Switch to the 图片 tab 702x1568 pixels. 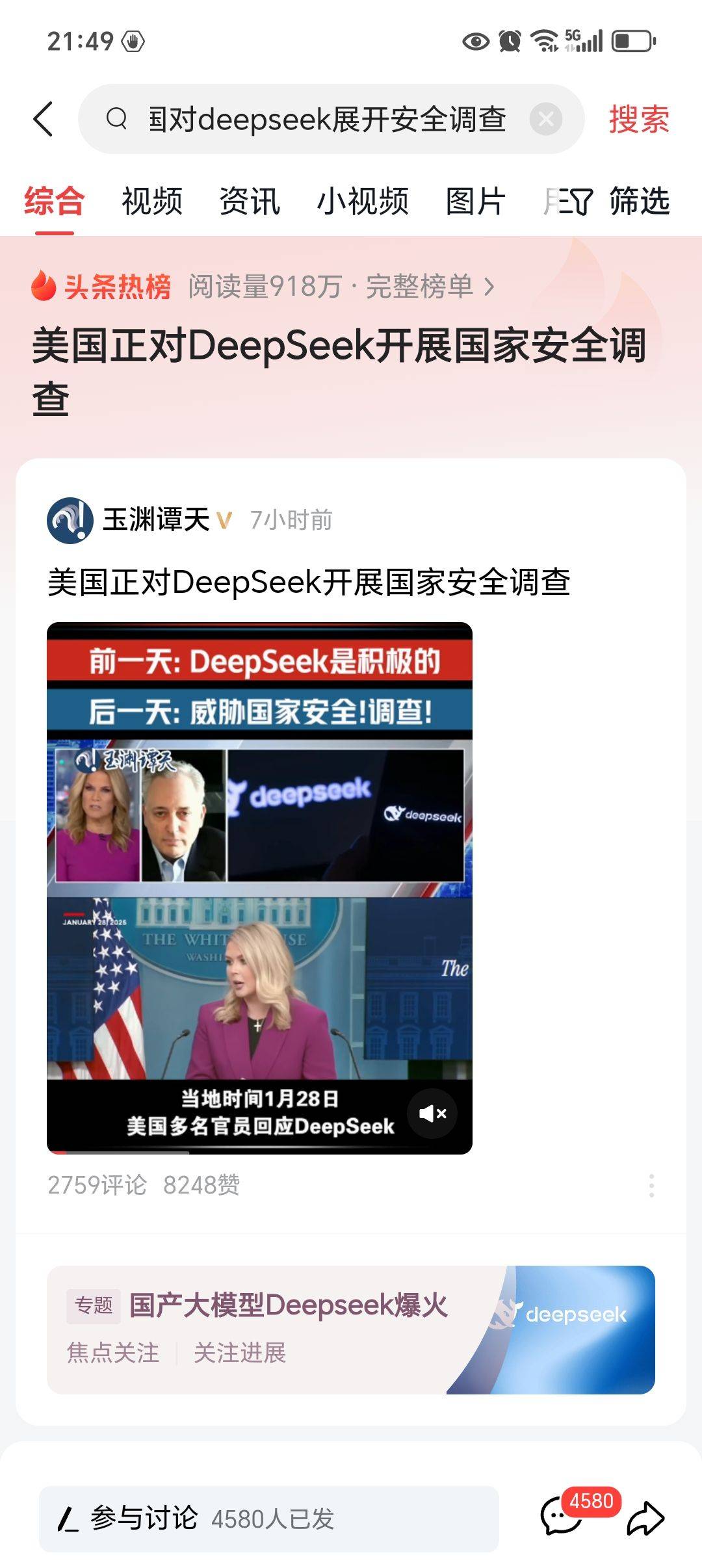click(475, 200)
